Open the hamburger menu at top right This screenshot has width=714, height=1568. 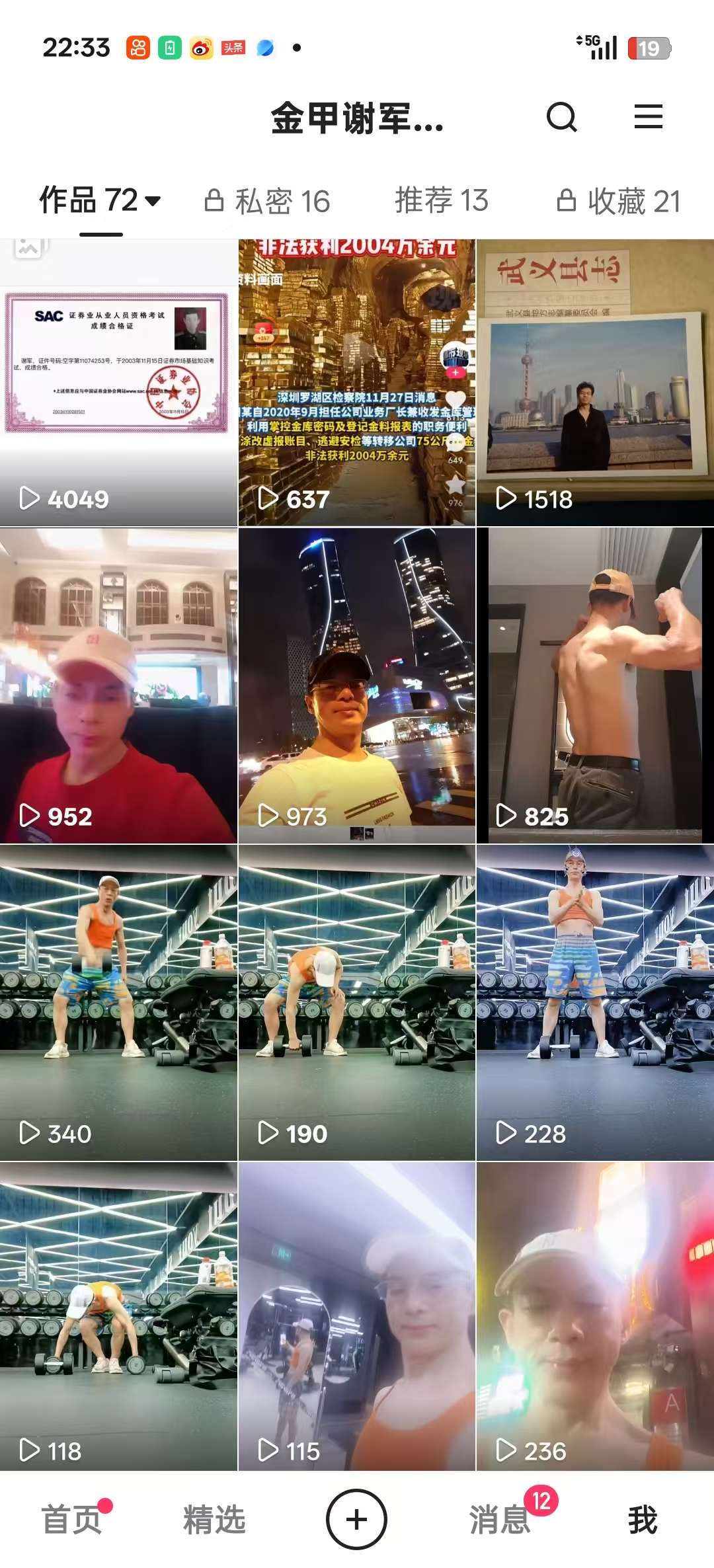(648, 117)
